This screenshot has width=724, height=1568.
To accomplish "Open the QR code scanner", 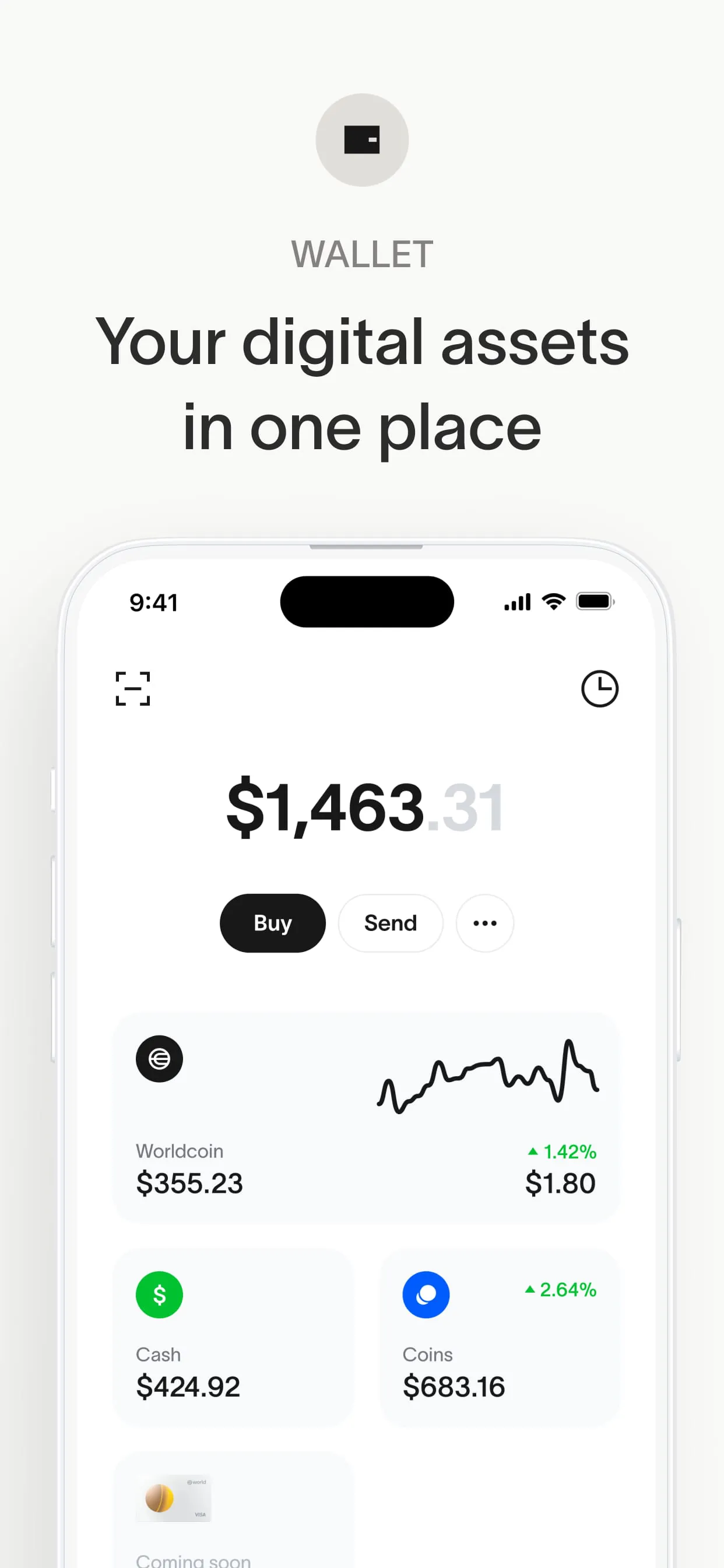I will coord(133,689).
